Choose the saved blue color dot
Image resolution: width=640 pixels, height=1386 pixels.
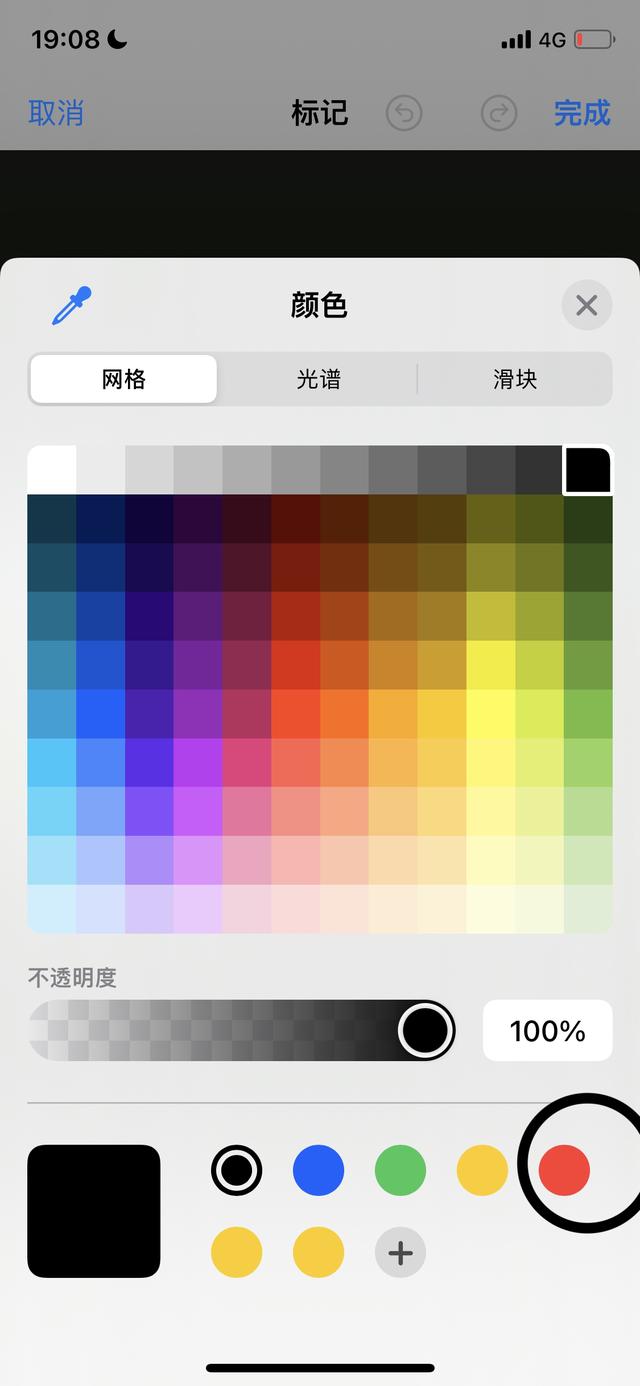(x=318, y=1170)
